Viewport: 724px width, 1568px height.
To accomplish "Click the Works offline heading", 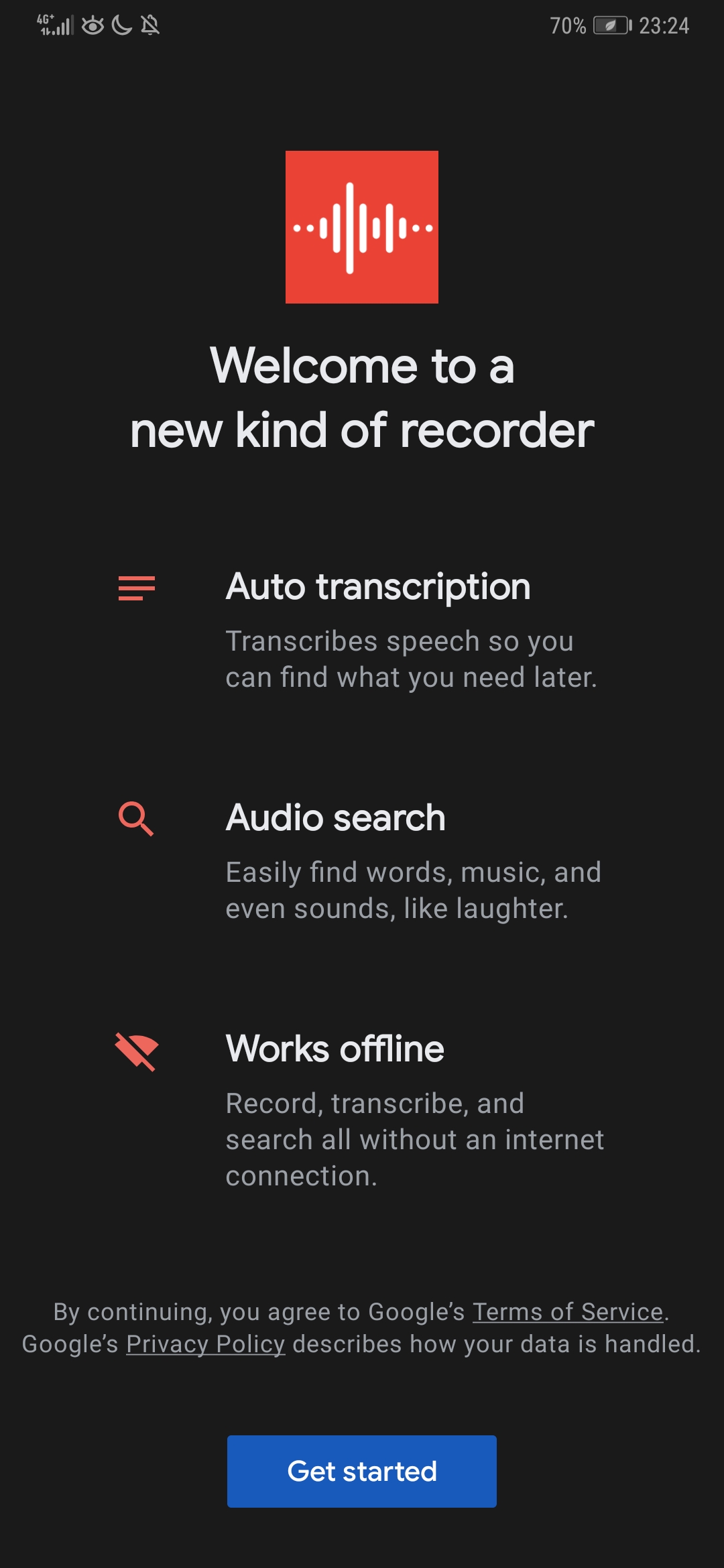I will pos(335,1049).
